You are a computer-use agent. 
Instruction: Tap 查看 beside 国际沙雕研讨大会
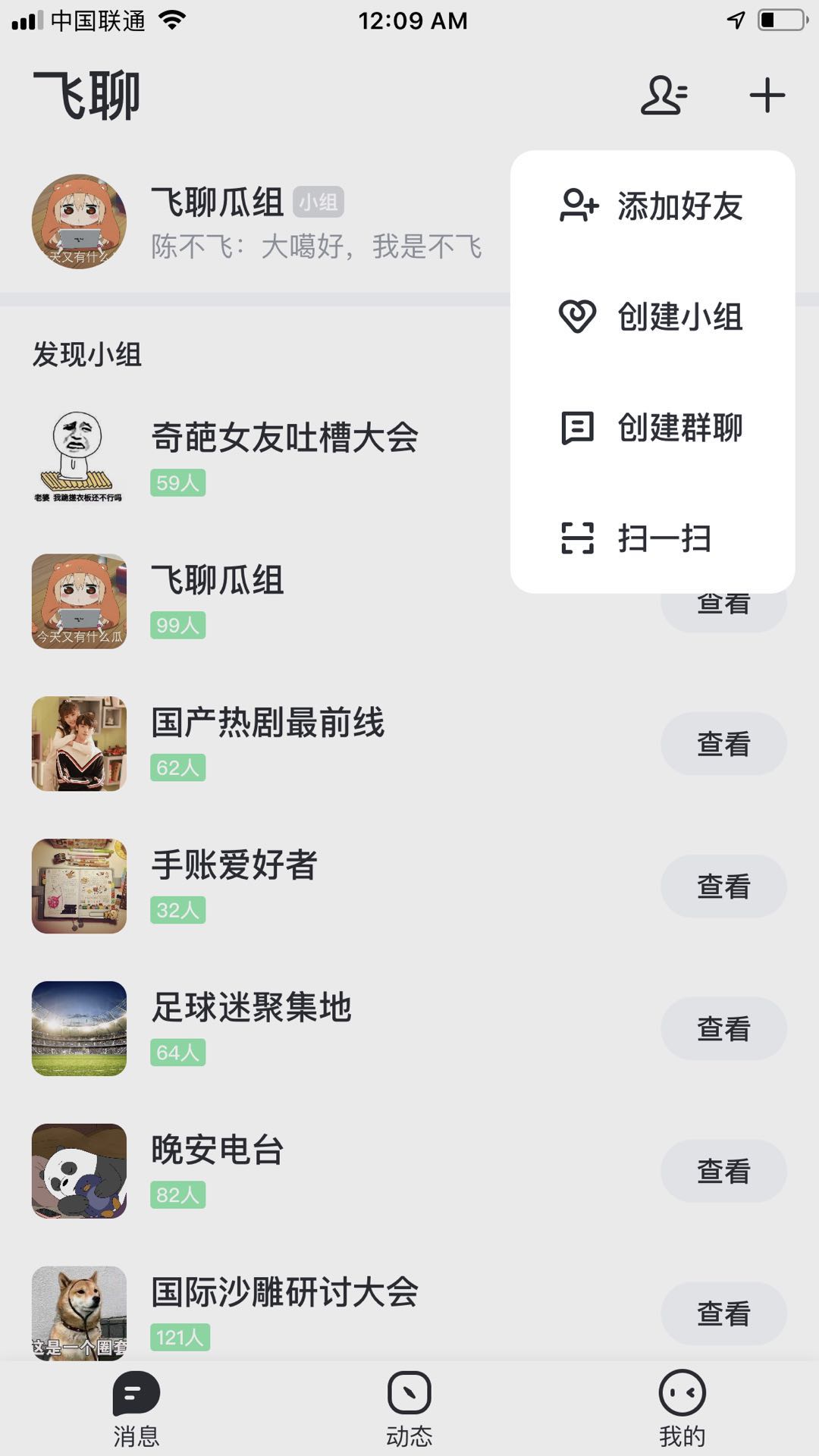point(723,1313)
